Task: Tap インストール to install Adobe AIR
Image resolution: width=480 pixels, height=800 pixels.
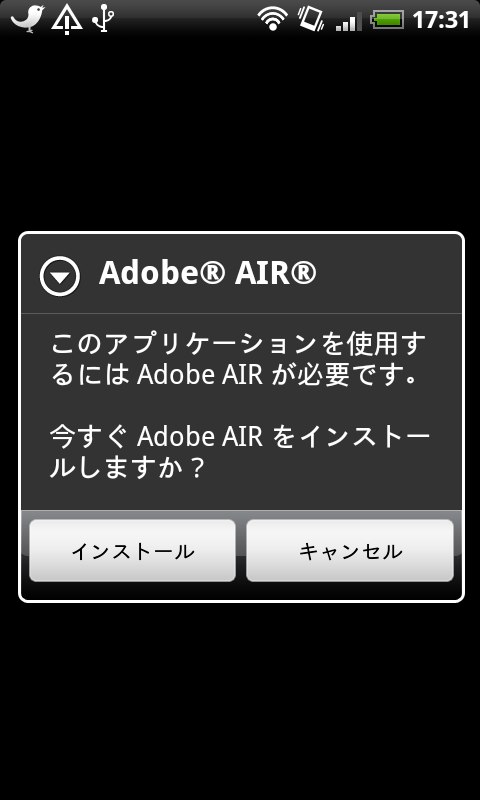Action: (132, 551)
